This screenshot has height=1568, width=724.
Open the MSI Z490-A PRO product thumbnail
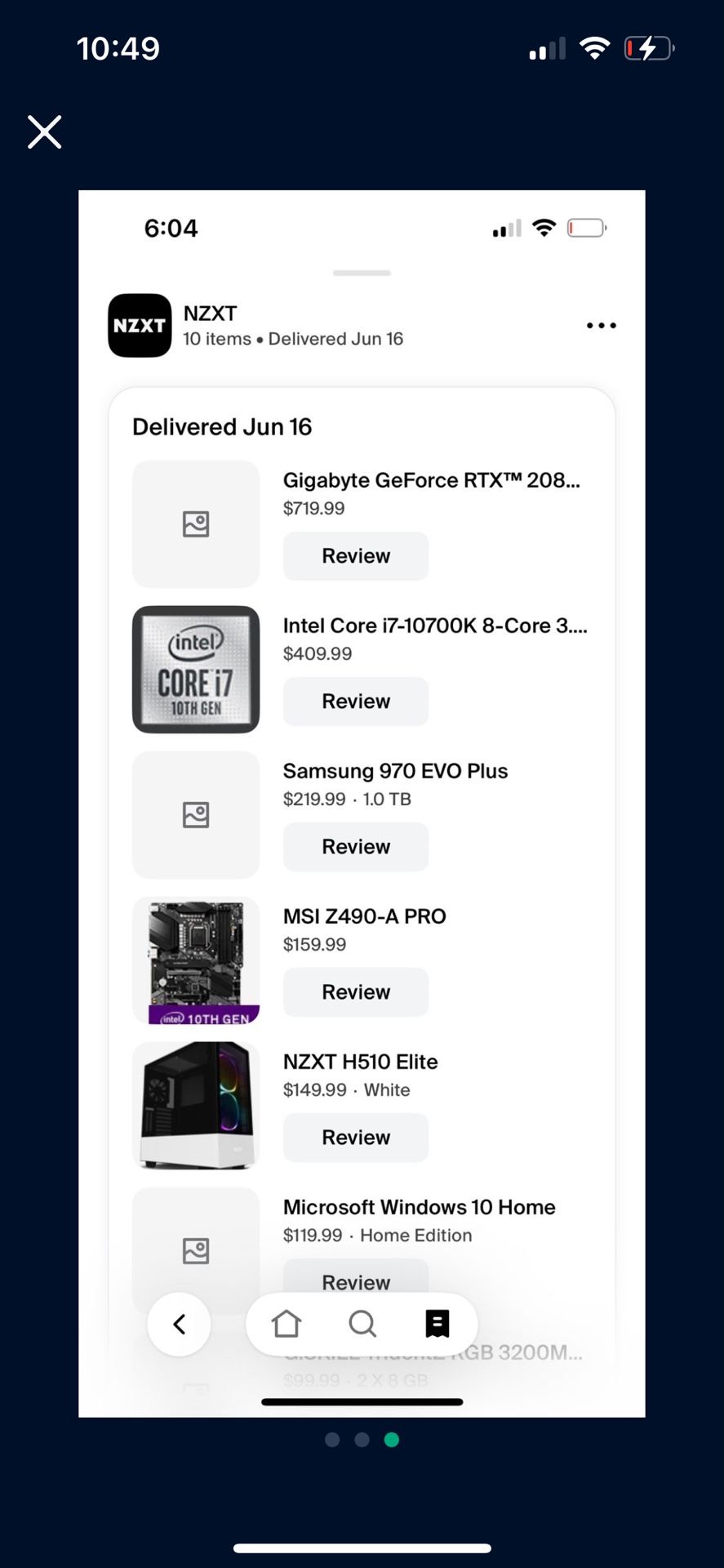pos(195,960)
